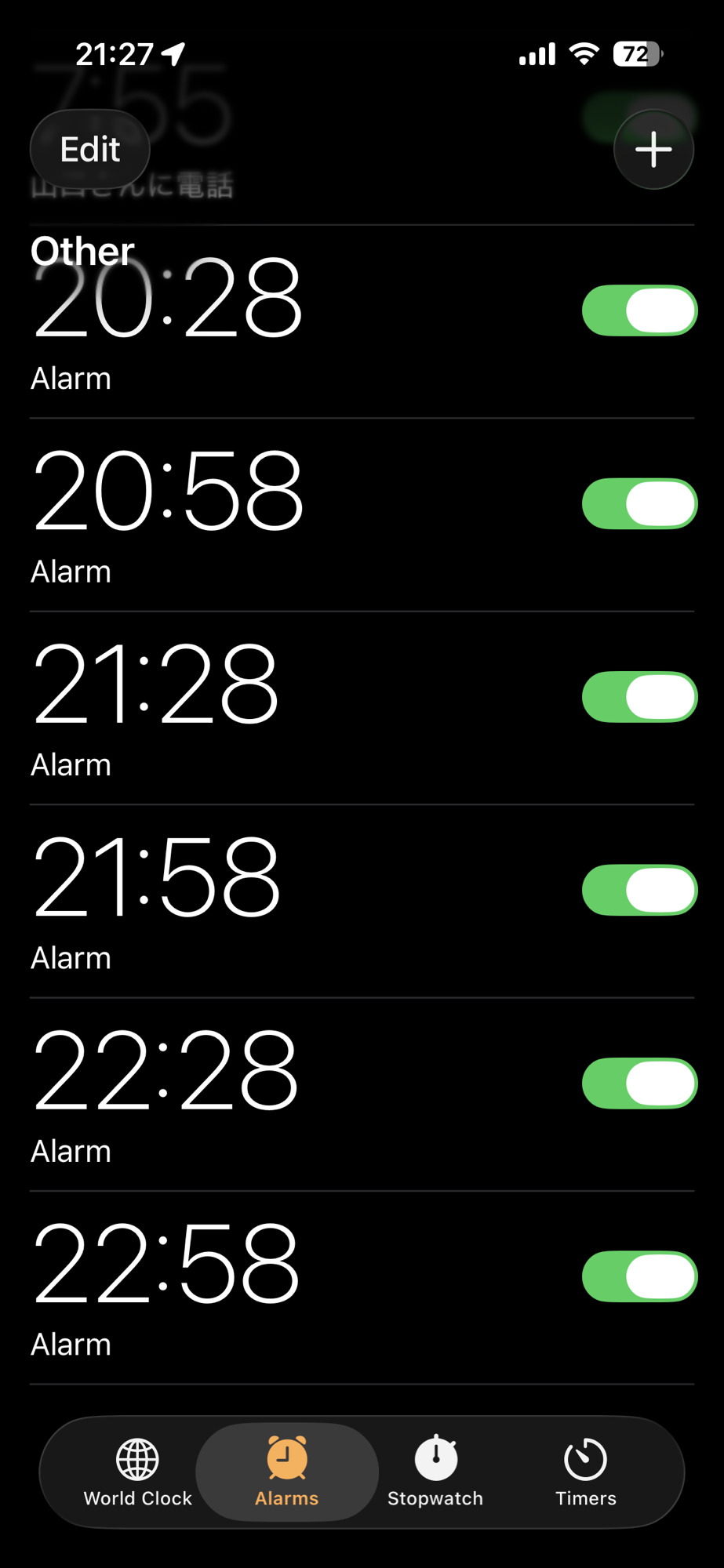
Task: Edit the 22:28 alarm entry
Action: click(x=235, y=1094)
